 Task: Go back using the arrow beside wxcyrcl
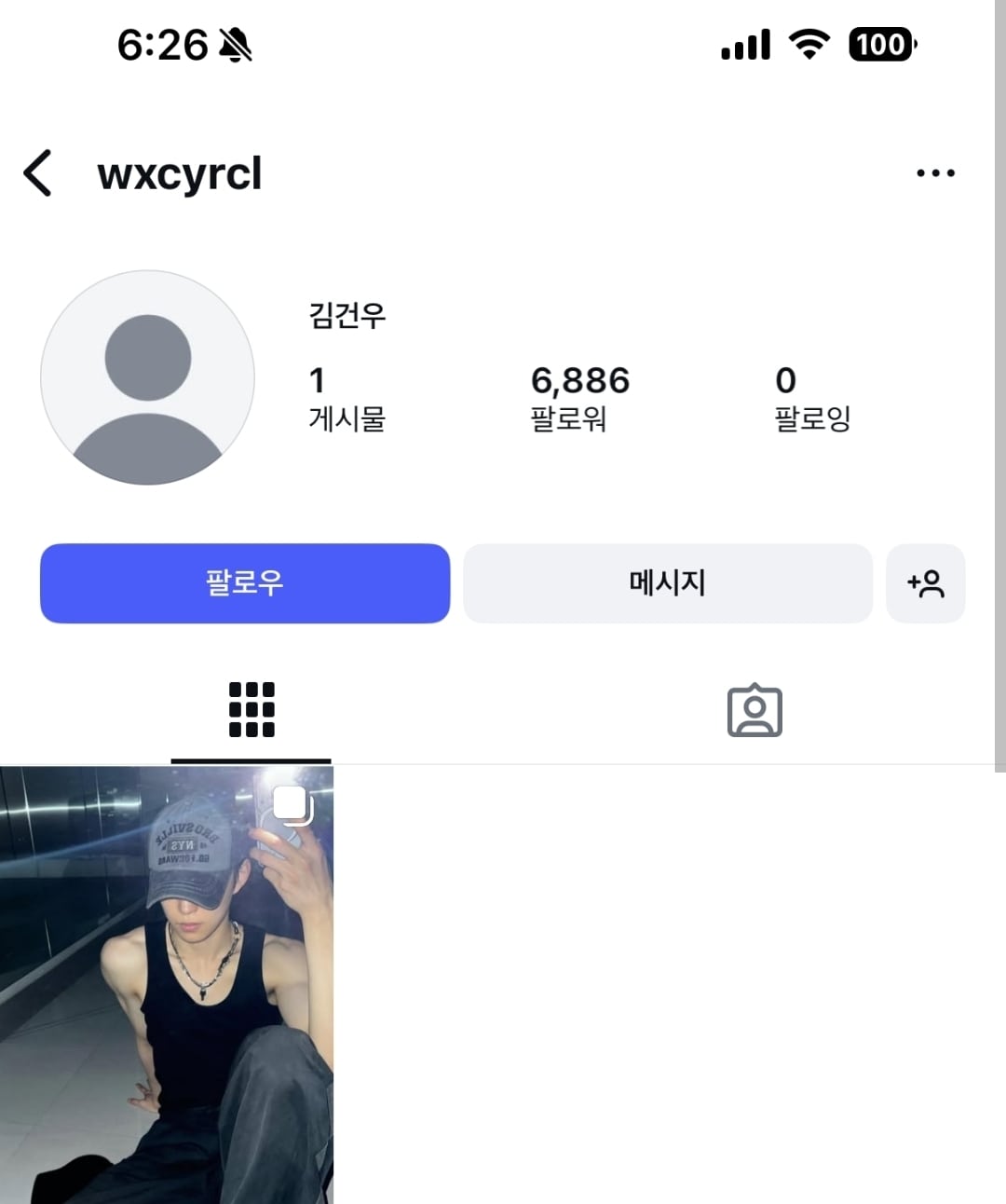pos(38,173)
